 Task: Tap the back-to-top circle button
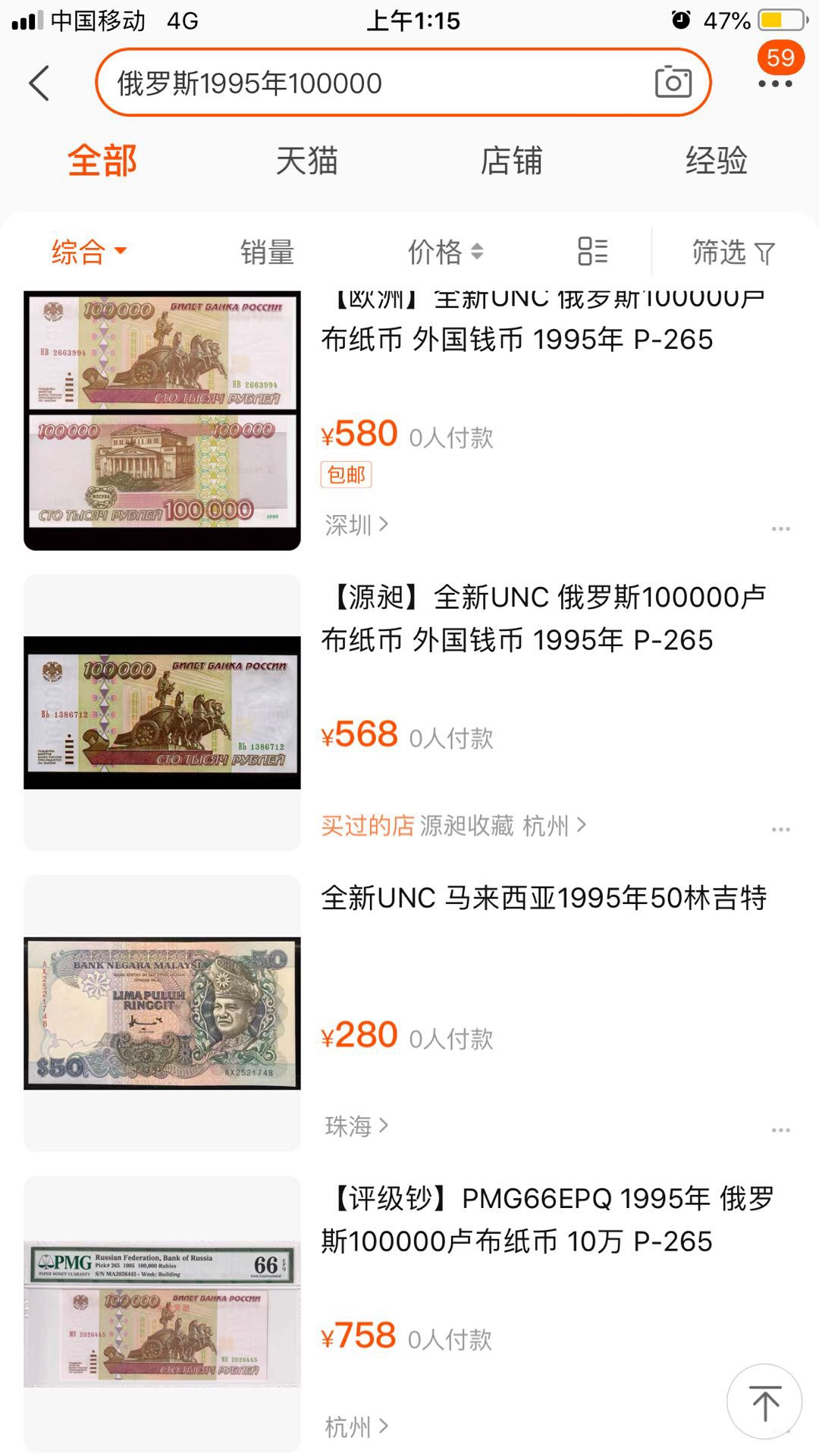pos(764,1402)
